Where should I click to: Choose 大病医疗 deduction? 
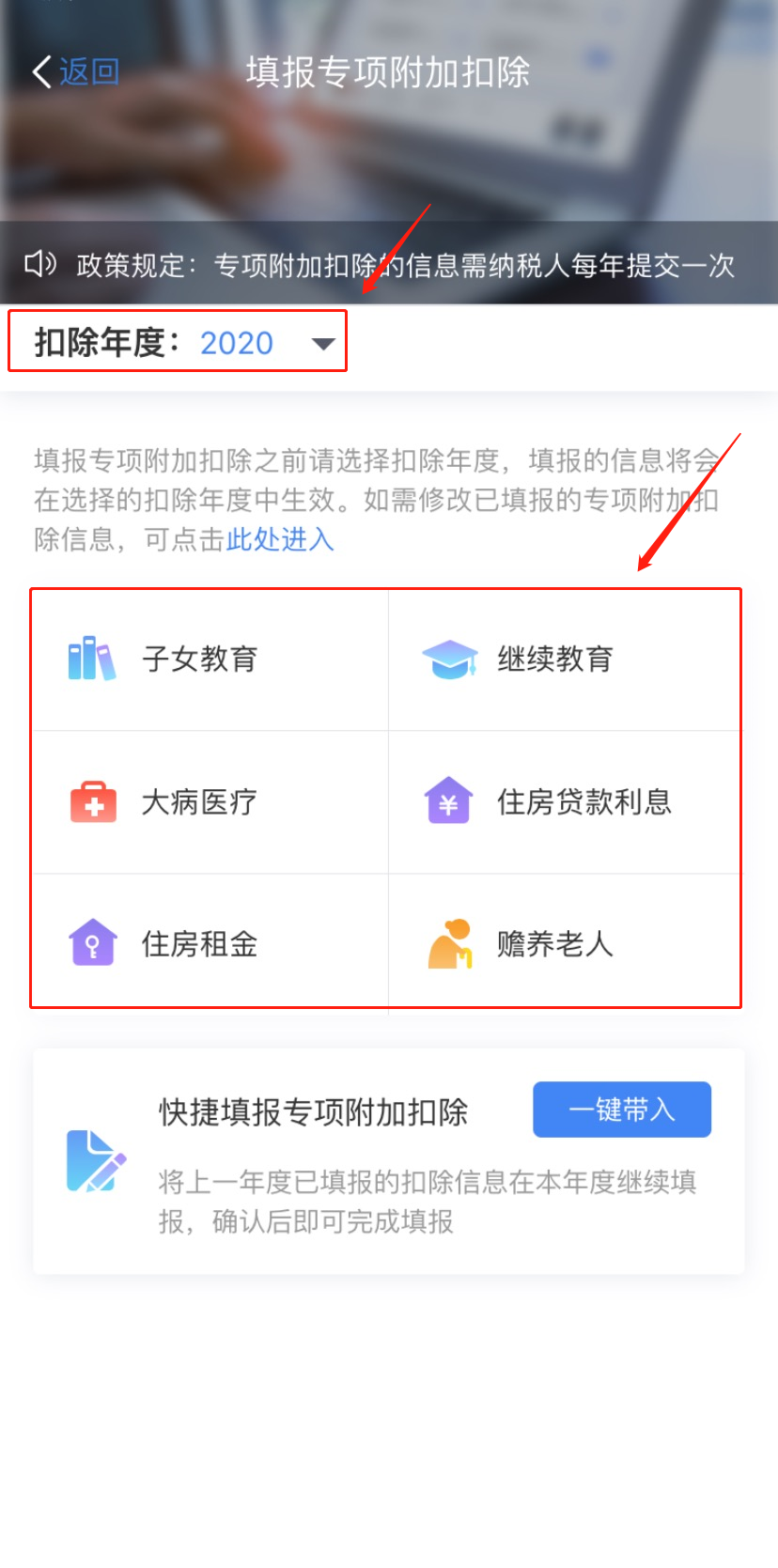click(199, 802)
